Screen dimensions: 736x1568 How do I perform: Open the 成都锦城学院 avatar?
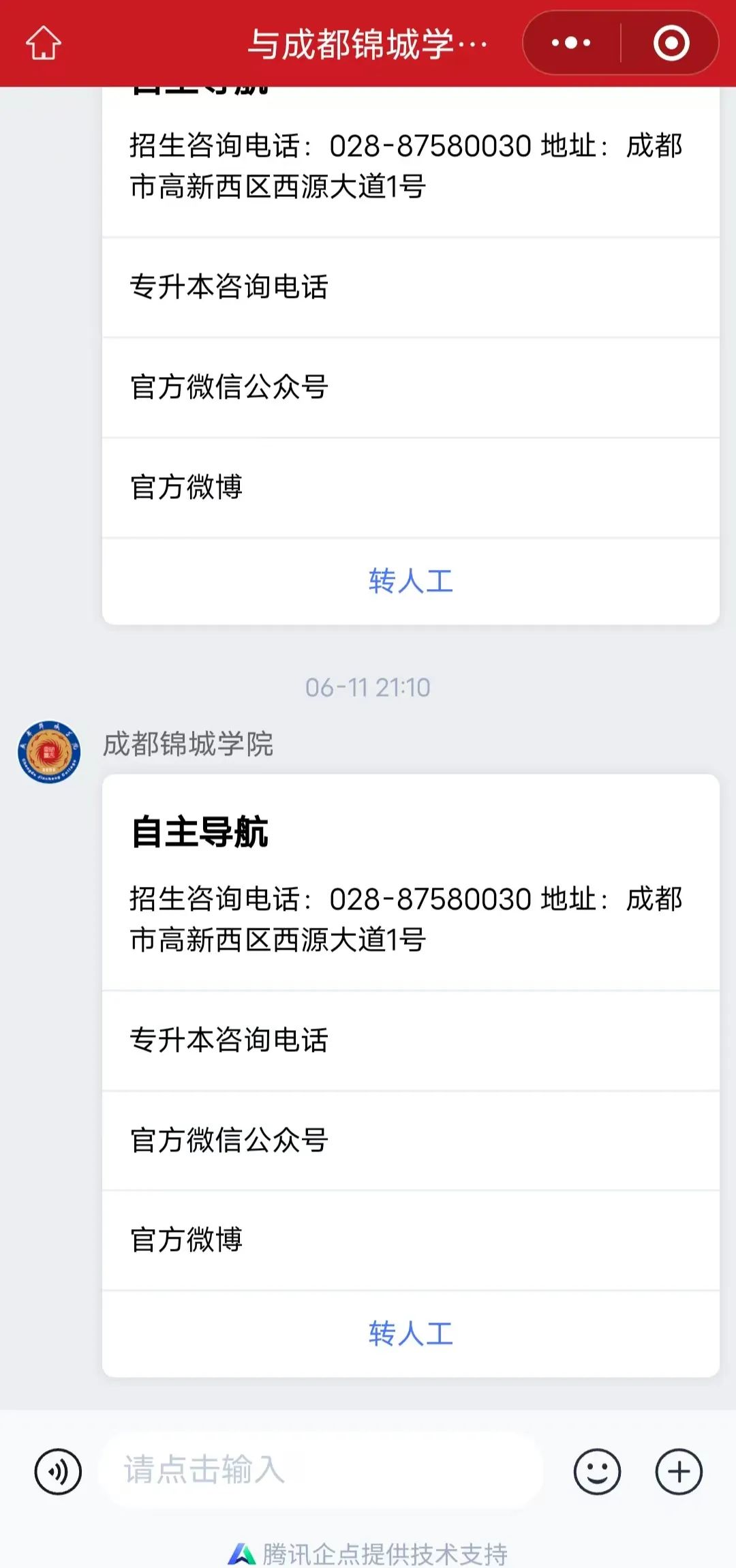point(49,752)
